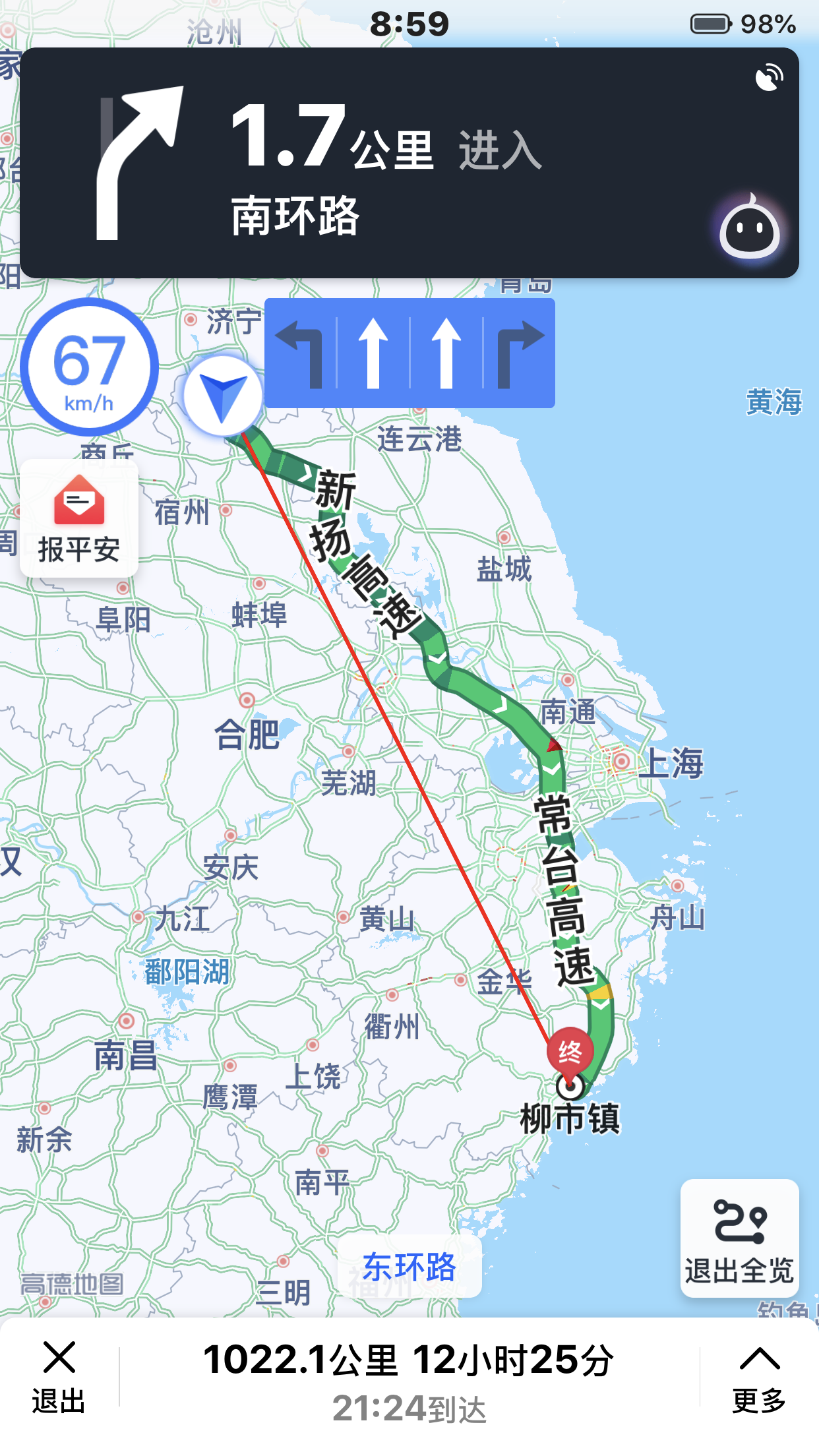Open the voice assistant robot icon
Image resolution: width=819 pixels, height=1456 pixels.
[x=749, y=229]
